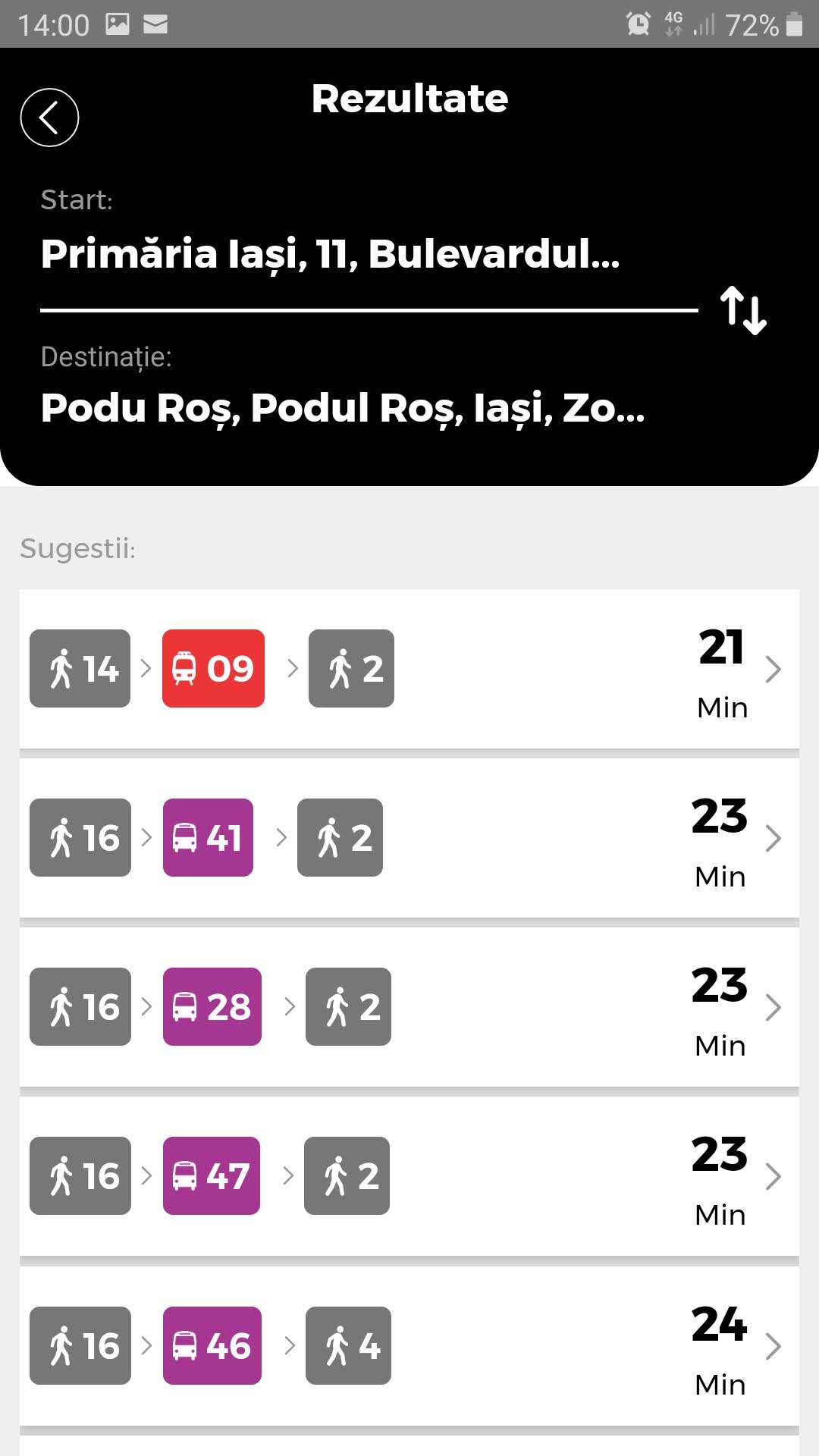819x1456 pixels.
Task: Go back using the circled arrow
Action: pos(49,118)
